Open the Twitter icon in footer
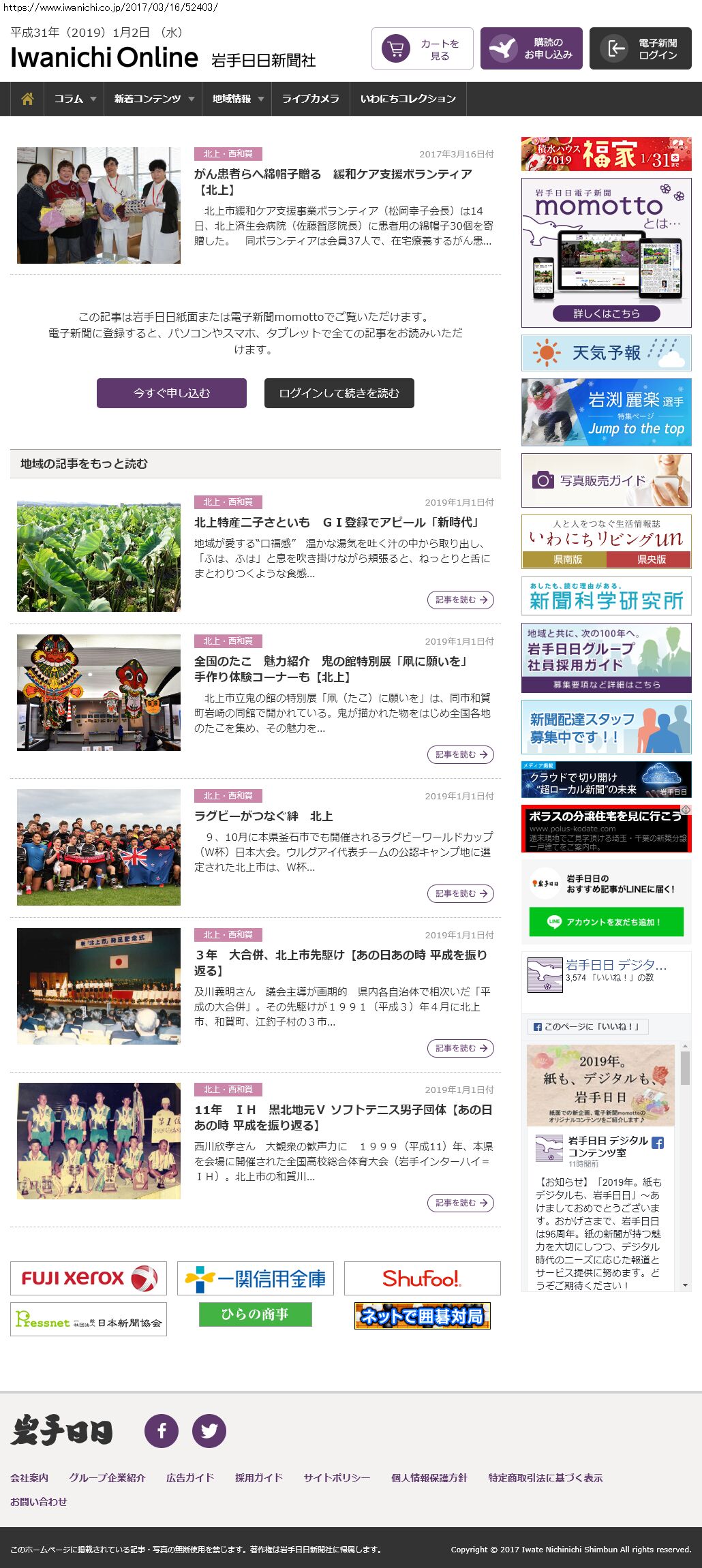The height and width of the screenshot is (1568, 702). pos(209,1431)
